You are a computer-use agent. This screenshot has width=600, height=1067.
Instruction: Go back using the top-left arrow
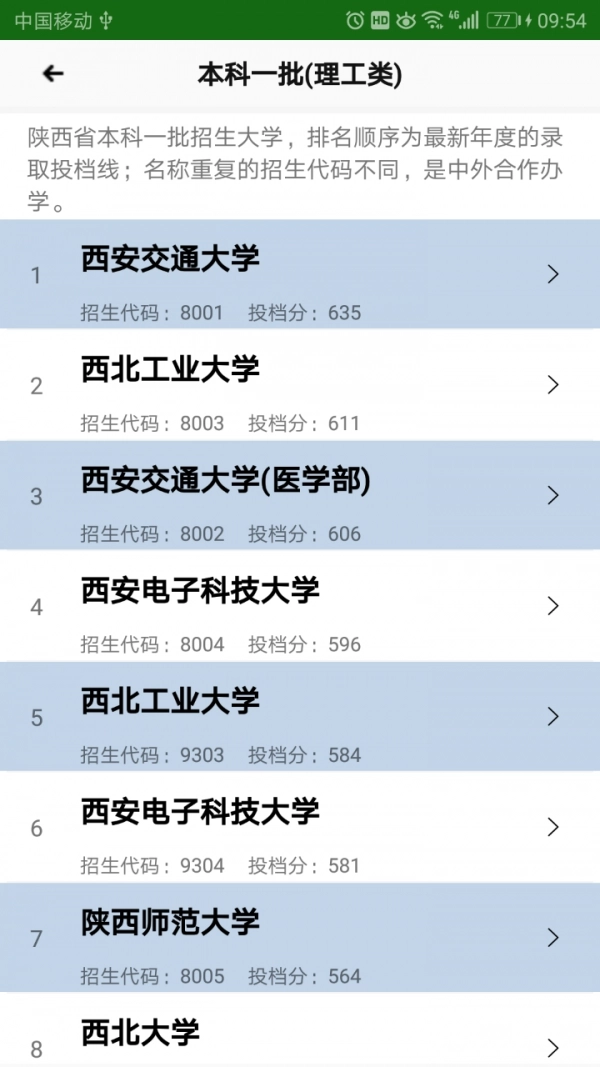click(x=53, y=74)
